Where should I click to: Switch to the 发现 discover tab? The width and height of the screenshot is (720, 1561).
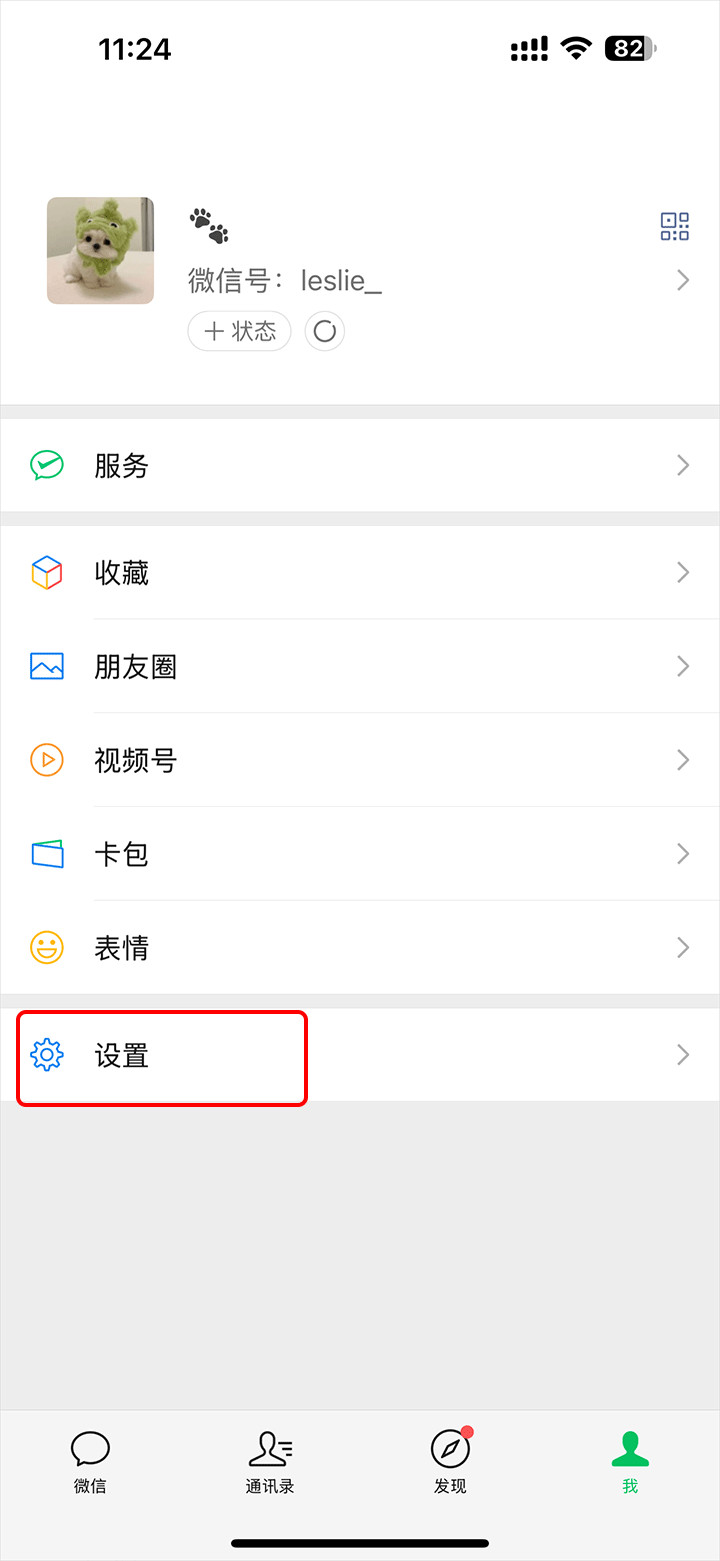[450, 1461]
